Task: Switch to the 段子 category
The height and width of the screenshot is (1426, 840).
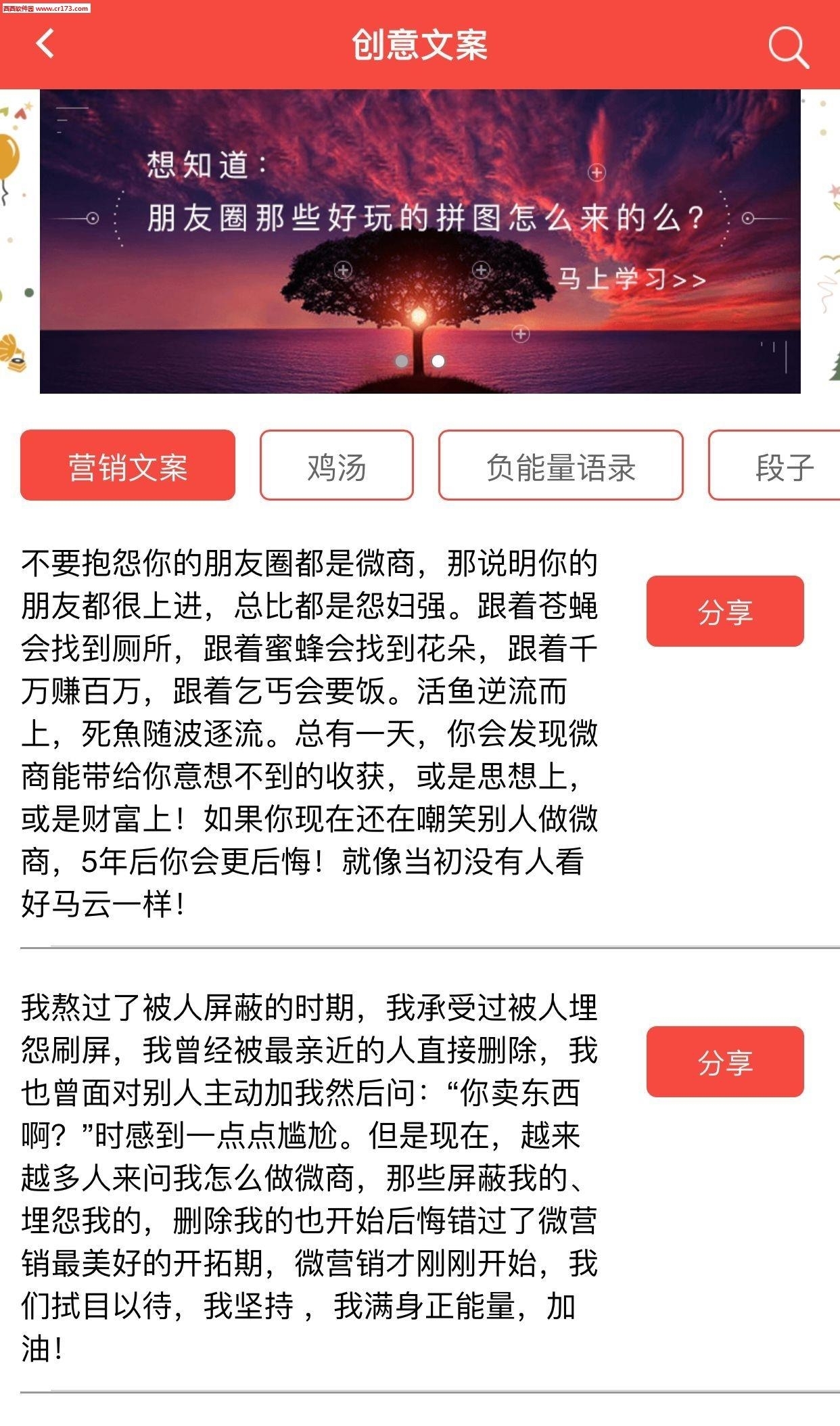Action: 775,465
